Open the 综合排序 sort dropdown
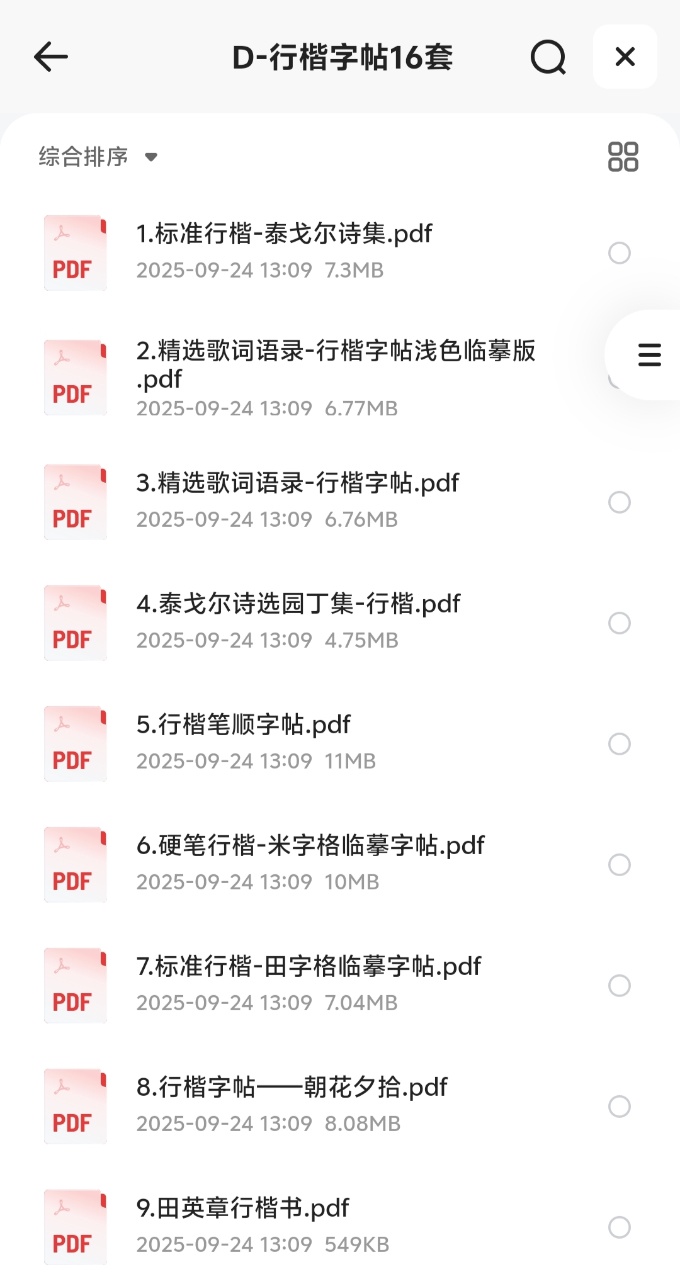This screenshot has width=680, height=1279. click(98, 157)
